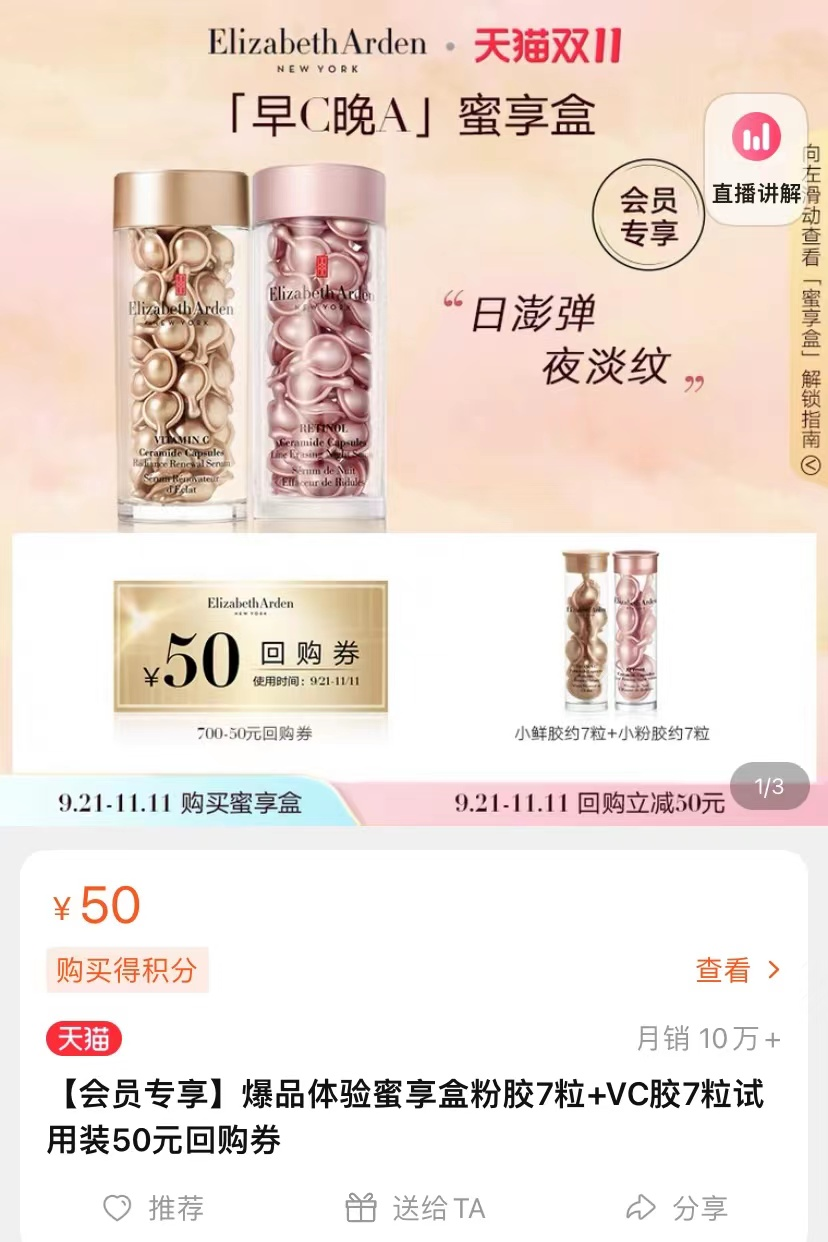Tap the 推荐 recommend heart icon
Viewport: 828px width, 1242px height.
click(118, 1208)
